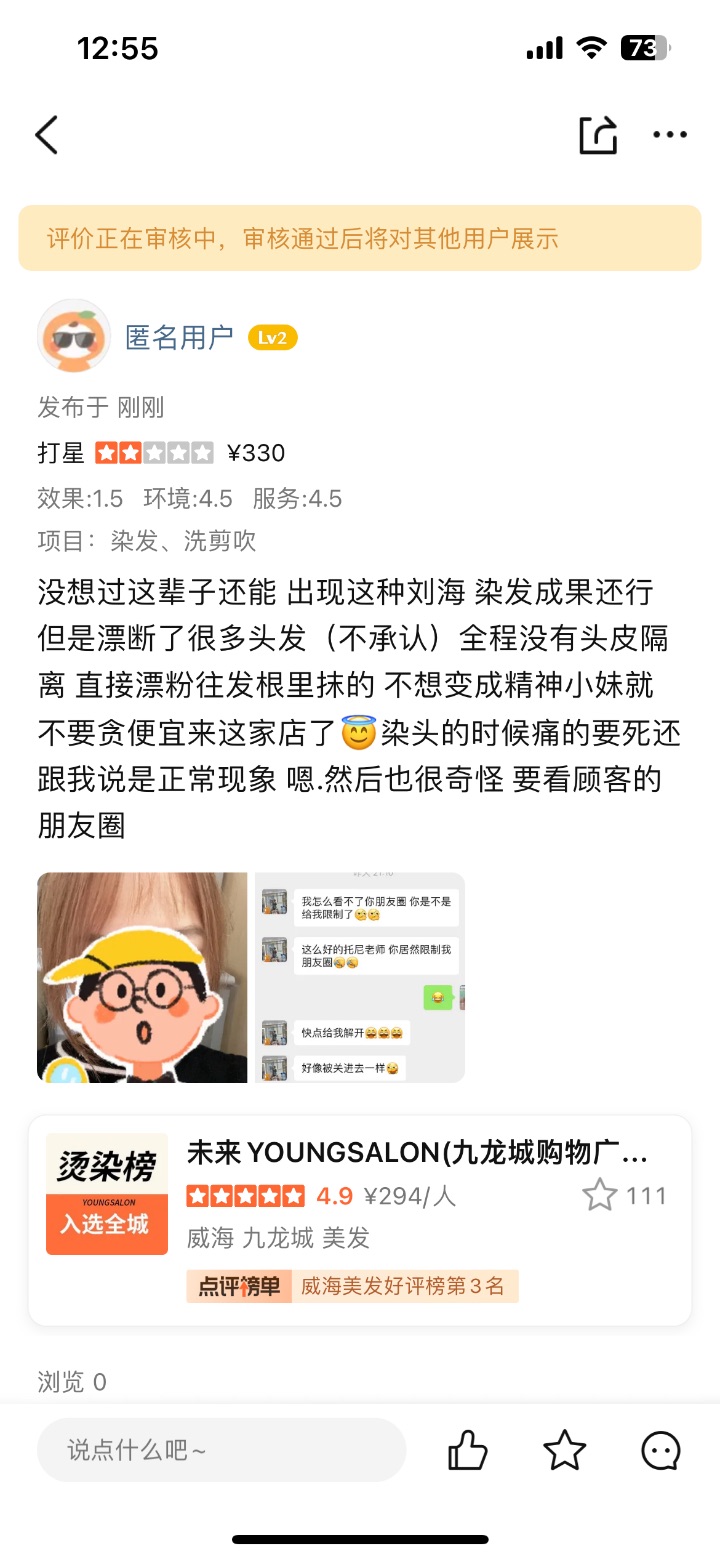Favorite the shop with the star by 111
This screenshot has width=720, height=1559.
pyautogui.click(x=600, y=1195)
